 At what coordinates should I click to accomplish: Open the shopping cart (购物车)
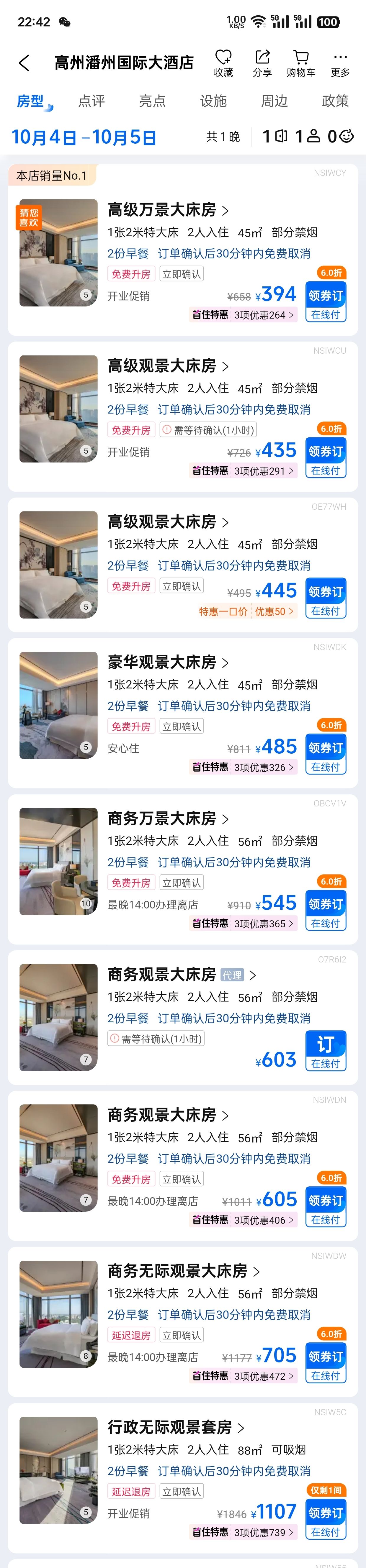point(301,63)
